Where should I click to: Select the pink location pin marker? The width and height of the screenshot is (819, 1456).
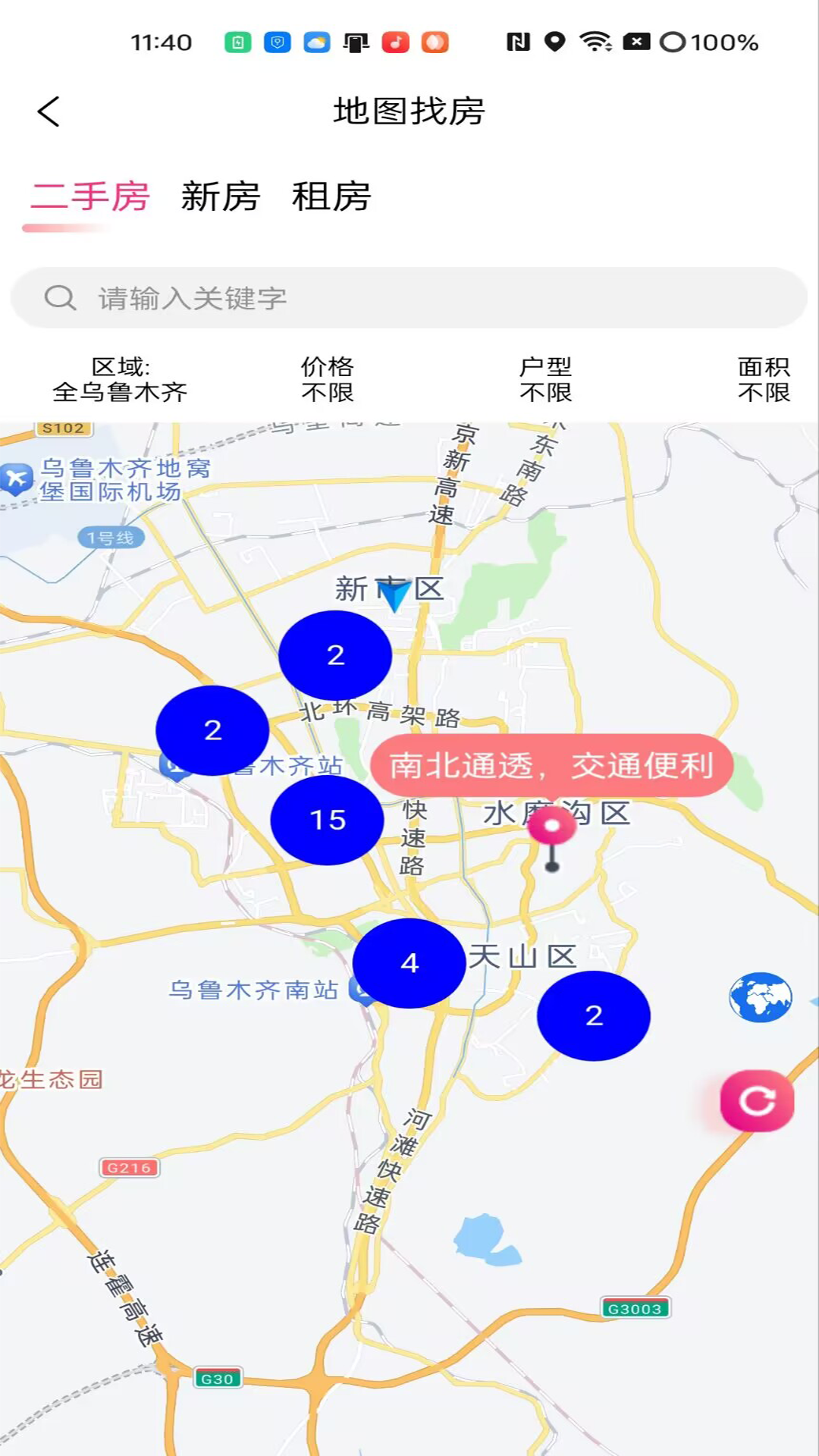point(552,828)
